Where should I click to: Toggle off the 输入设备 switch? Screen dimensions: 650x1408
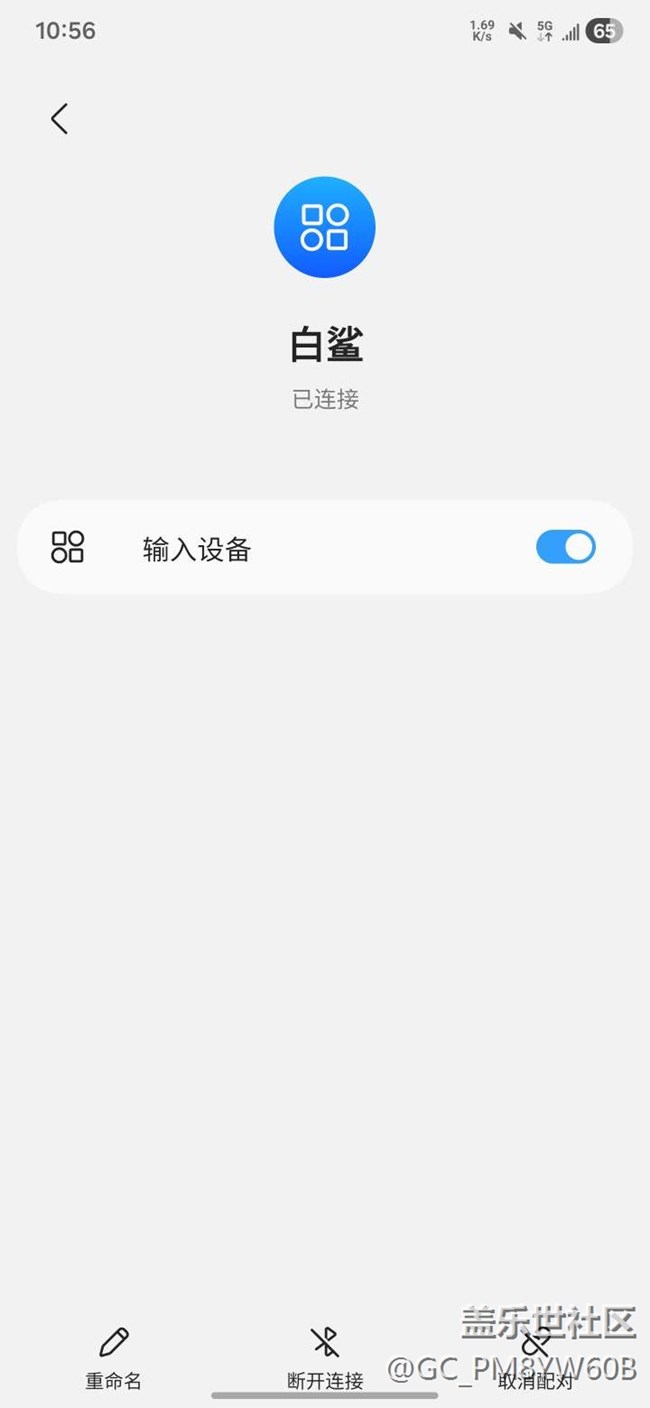pyautogui.click(x=566, y=547)
